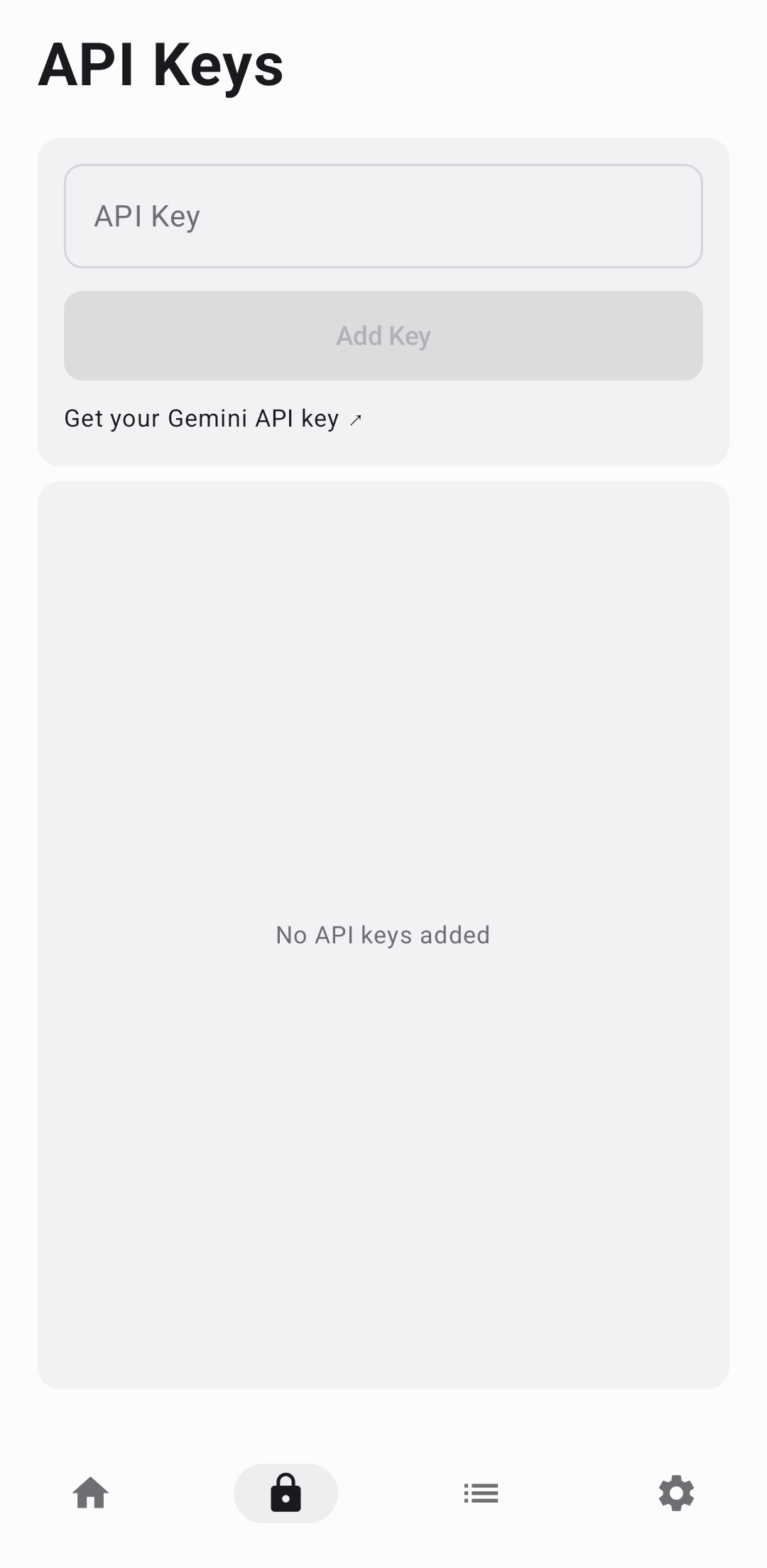Focus the API Key text field
This screenshot has width=767, height=1568.
(383, 216)
